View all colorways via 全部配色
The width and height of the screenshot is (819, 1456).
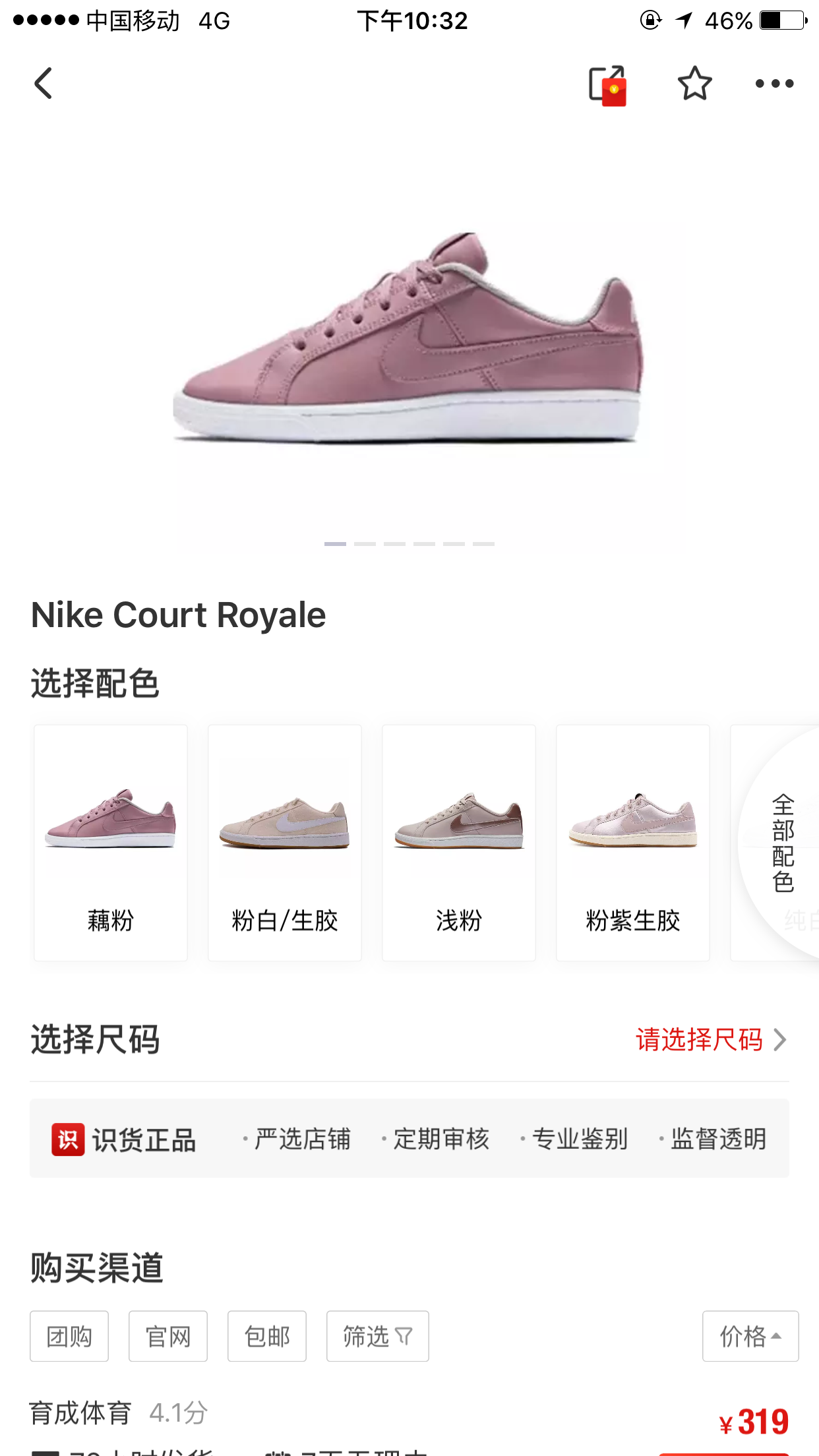(783, 843)
